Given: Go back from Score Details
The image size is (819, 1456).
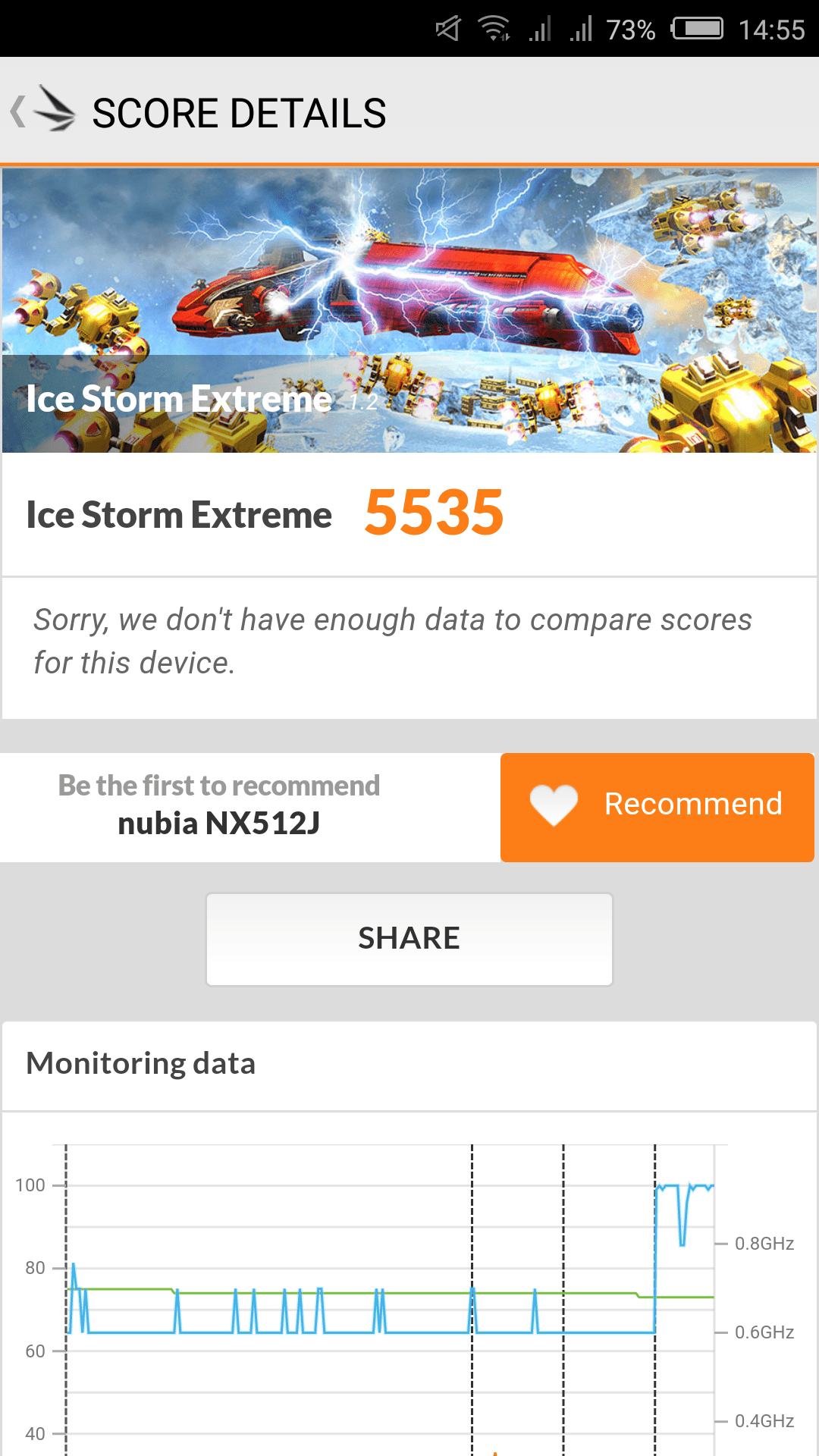Looking at the screenshot, I should click(42, 110).
